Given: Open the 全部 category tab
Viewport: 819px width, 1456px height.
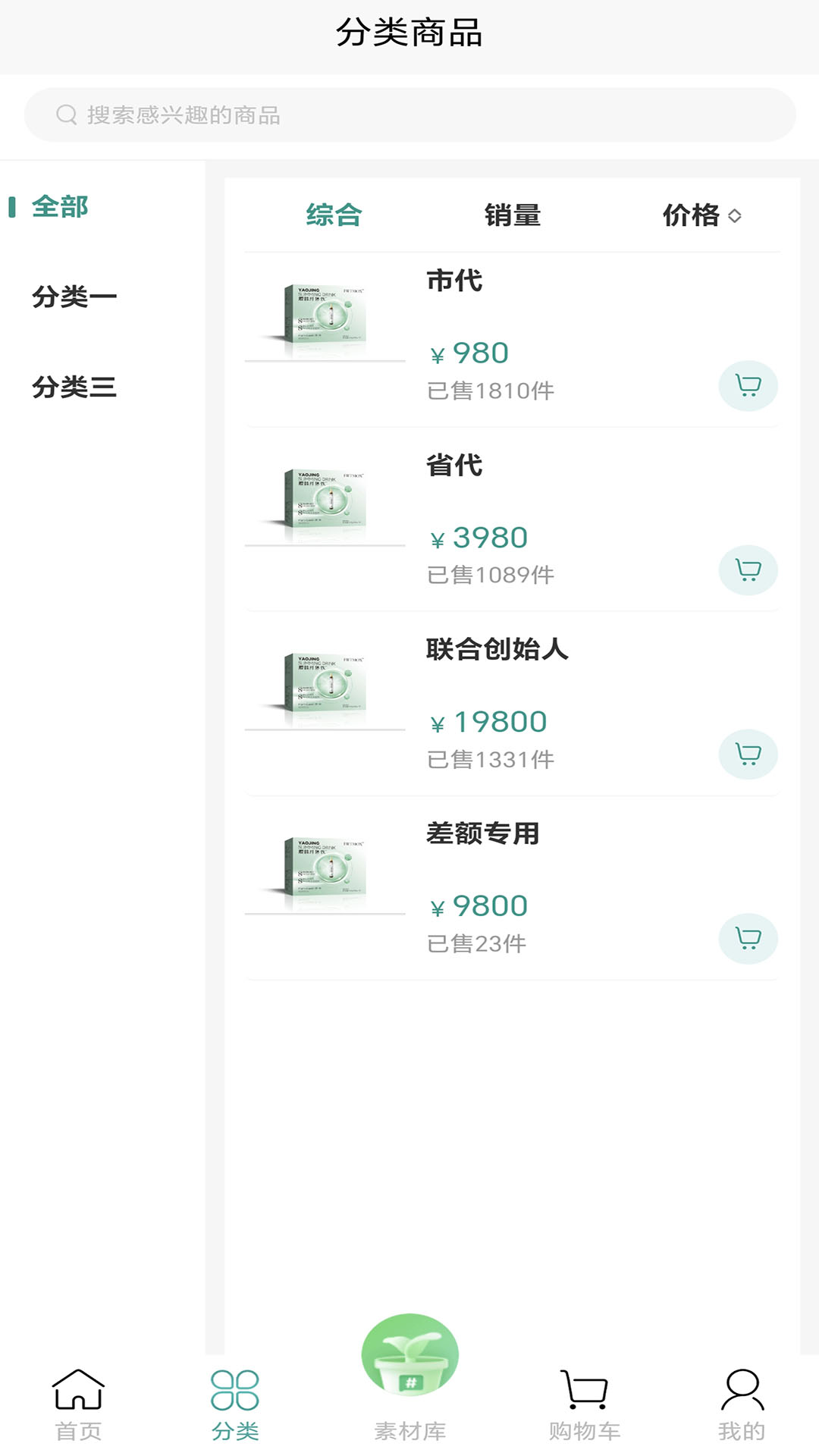Looking at the screenshot, I should [58, 206].
